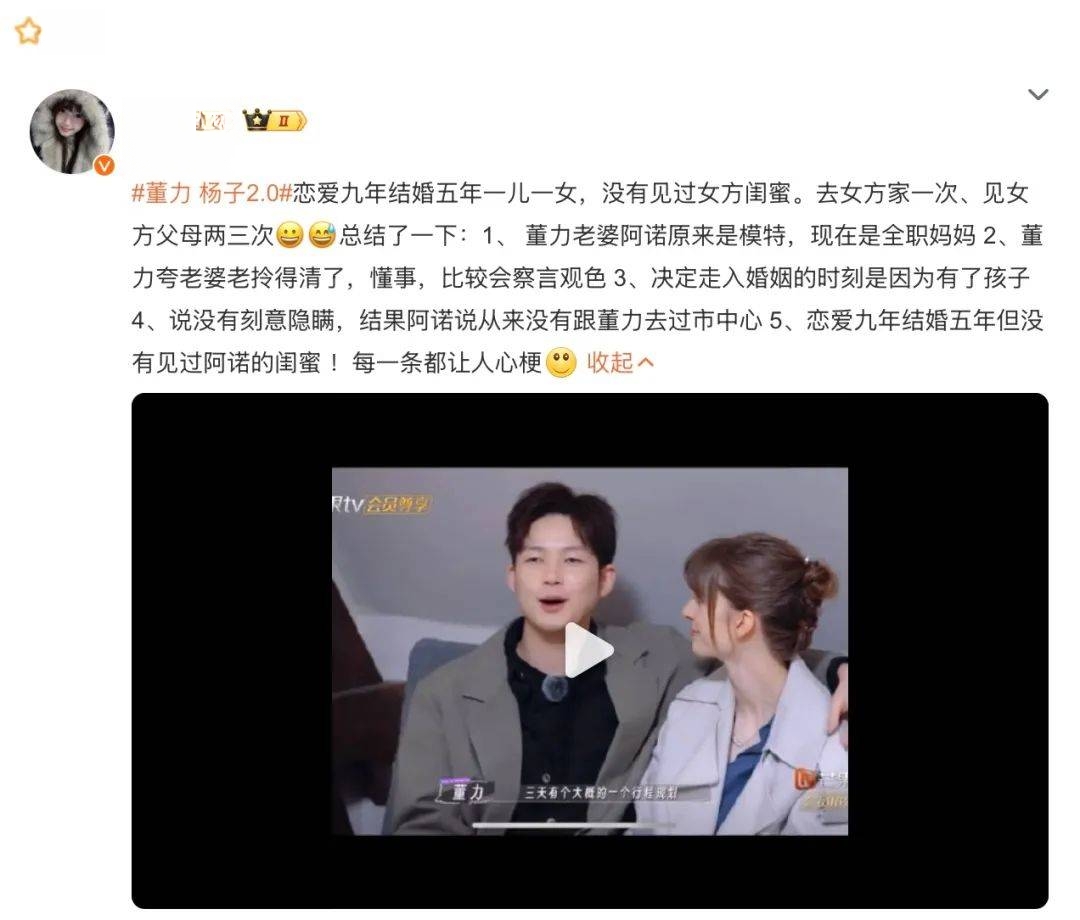Screen dimensions: 1080x920
Task: Tap the star favorite icon
Action: point(28,31)
